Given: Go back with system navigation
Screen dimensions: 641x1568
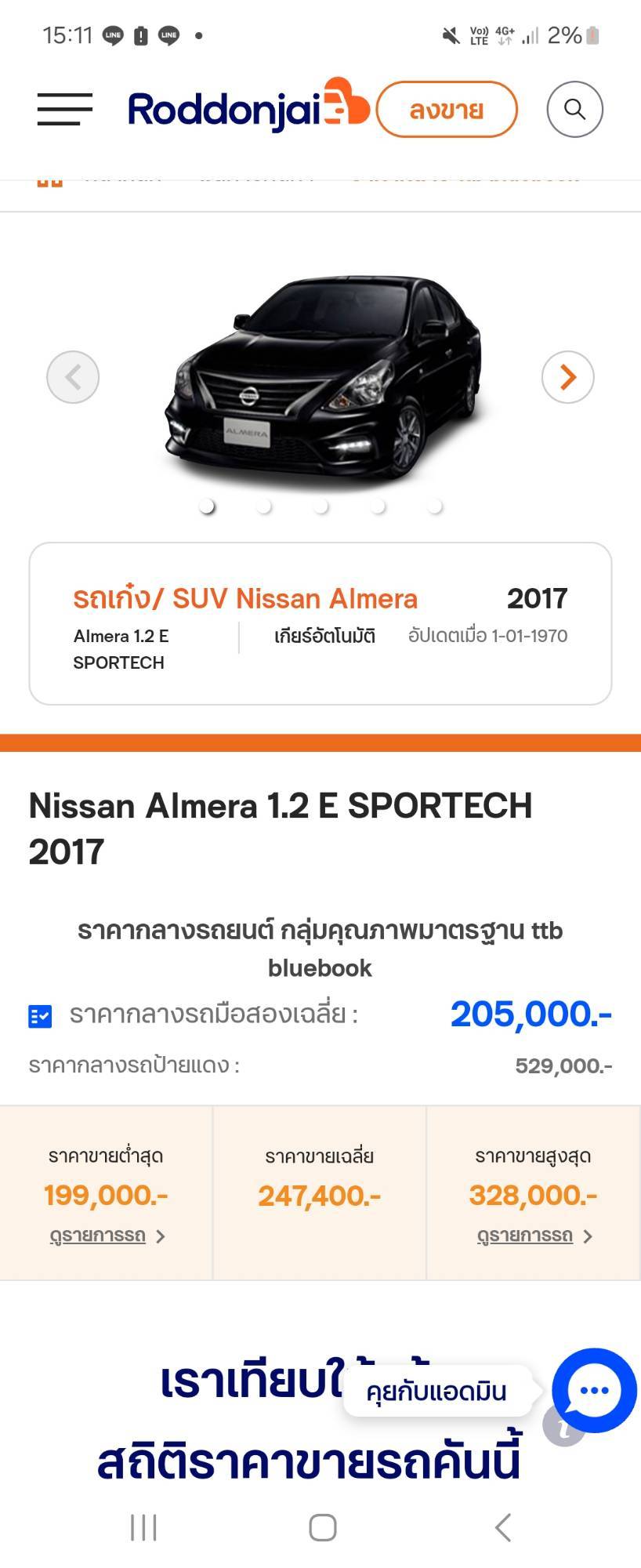Looking at the screenshot, I should pos(503,1527).
